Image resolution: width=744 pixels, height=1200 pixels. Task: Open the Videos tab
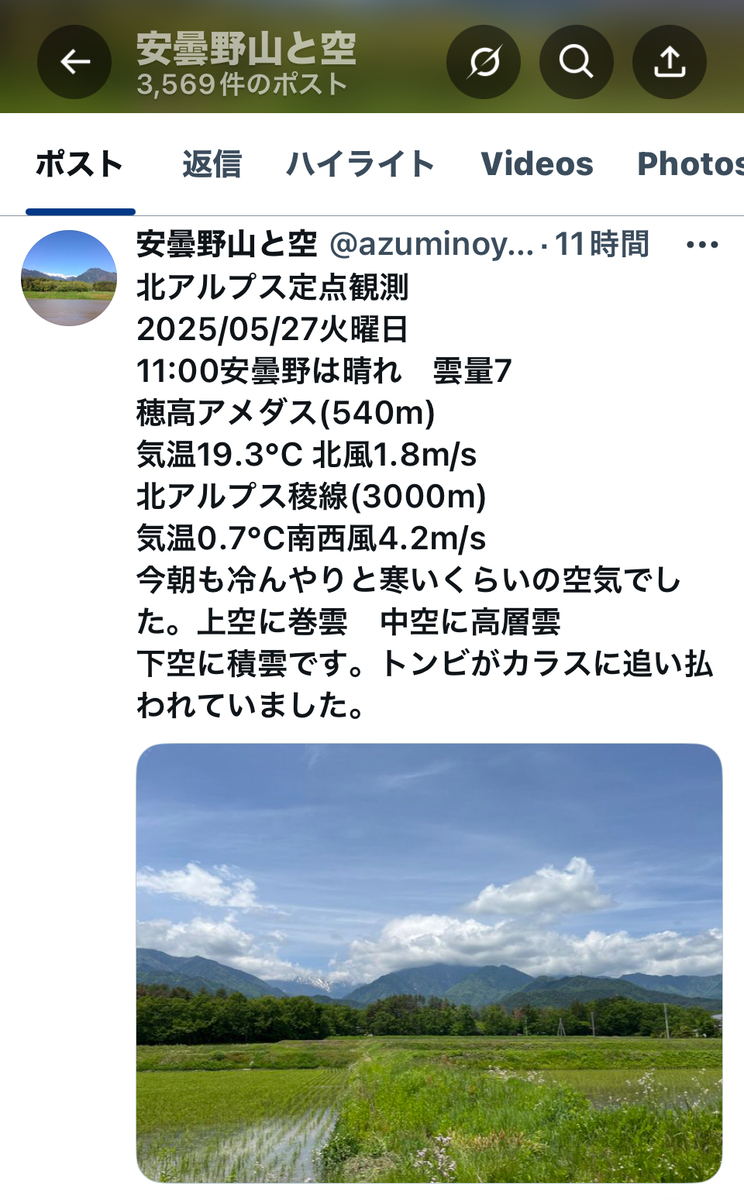(537, 164)
